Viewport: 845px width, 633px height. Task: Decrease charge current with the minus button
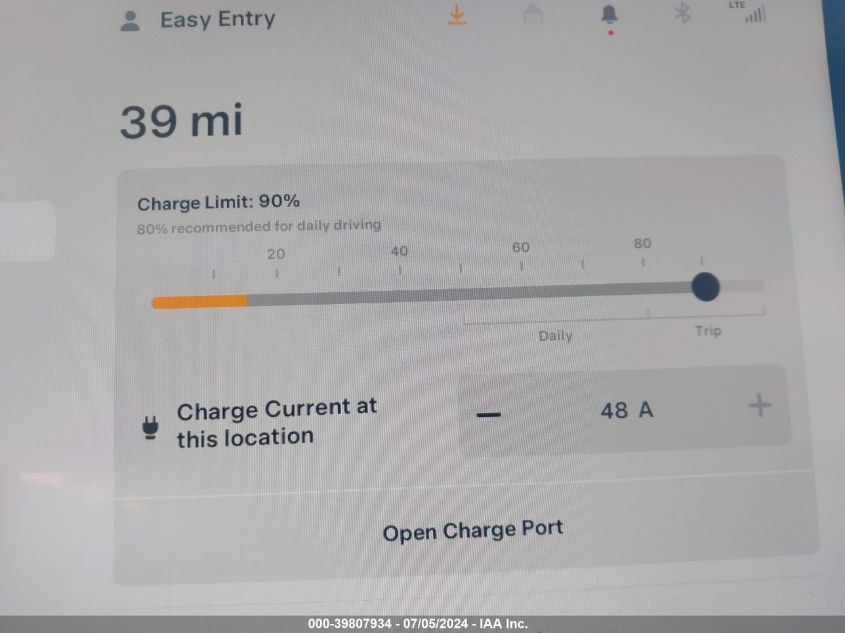tap(489, 413)
